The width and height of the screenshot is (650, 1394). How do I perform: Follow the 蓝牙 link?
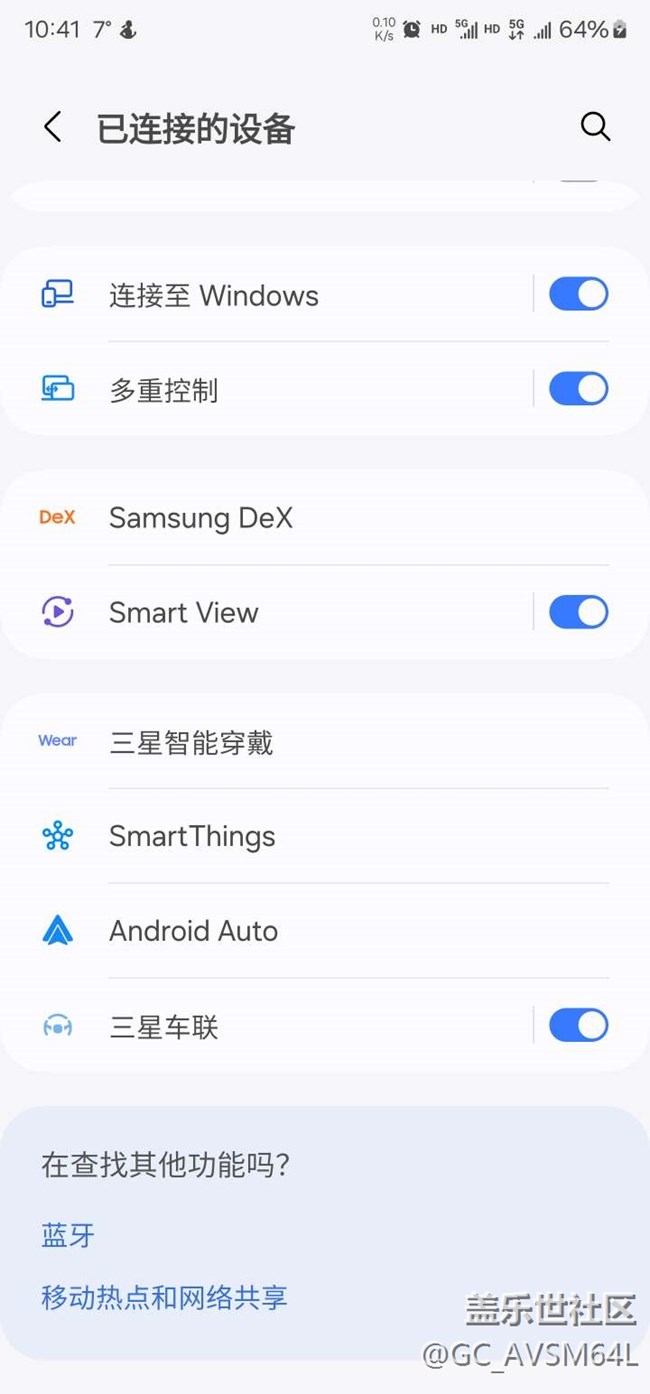click(x=68, y=1235)
